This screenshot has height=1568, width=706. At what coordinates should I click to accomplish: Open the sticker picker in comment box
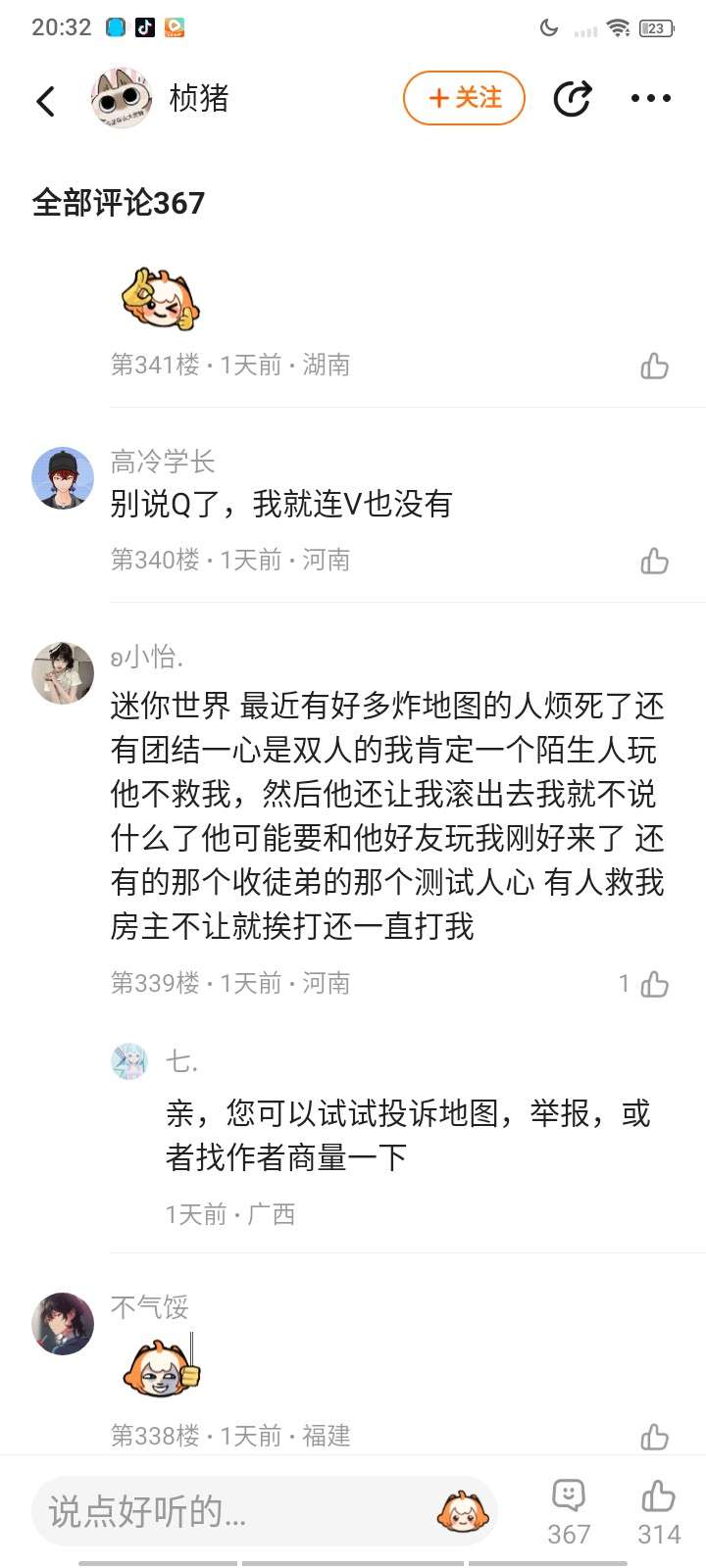click(463, 1511)
